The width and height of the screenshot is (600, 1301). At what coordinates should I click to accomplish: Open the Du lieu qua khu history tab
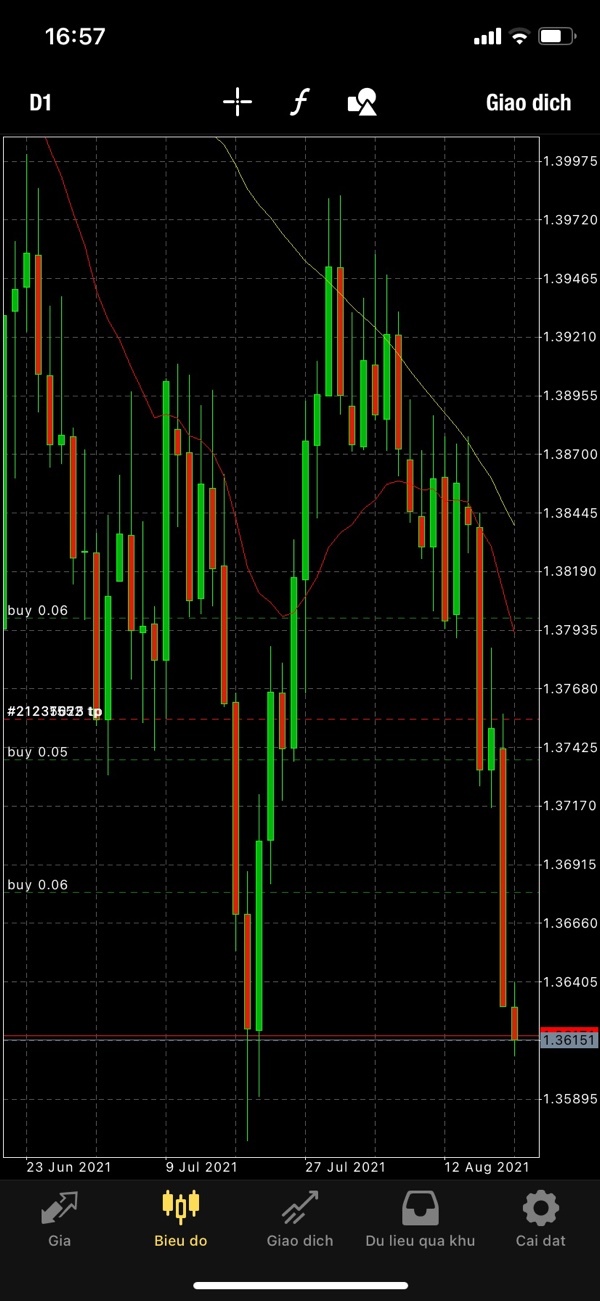(420, 1220)
